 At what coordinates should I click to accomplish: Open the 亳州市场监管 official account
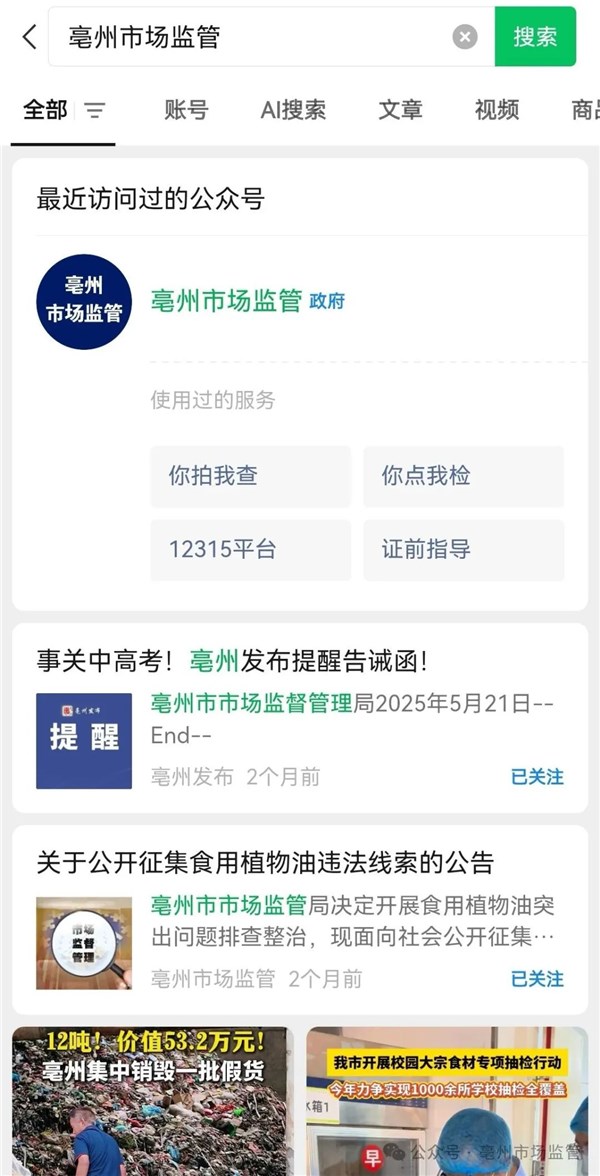click(226, 301)
